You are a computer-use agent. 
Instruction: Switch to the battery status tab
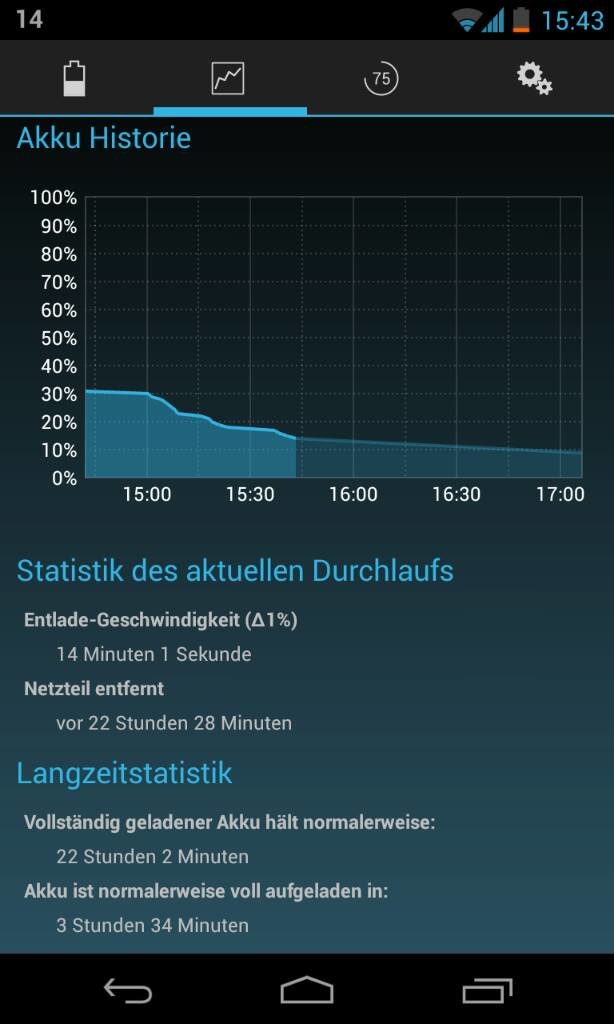[x=74, y=78]
